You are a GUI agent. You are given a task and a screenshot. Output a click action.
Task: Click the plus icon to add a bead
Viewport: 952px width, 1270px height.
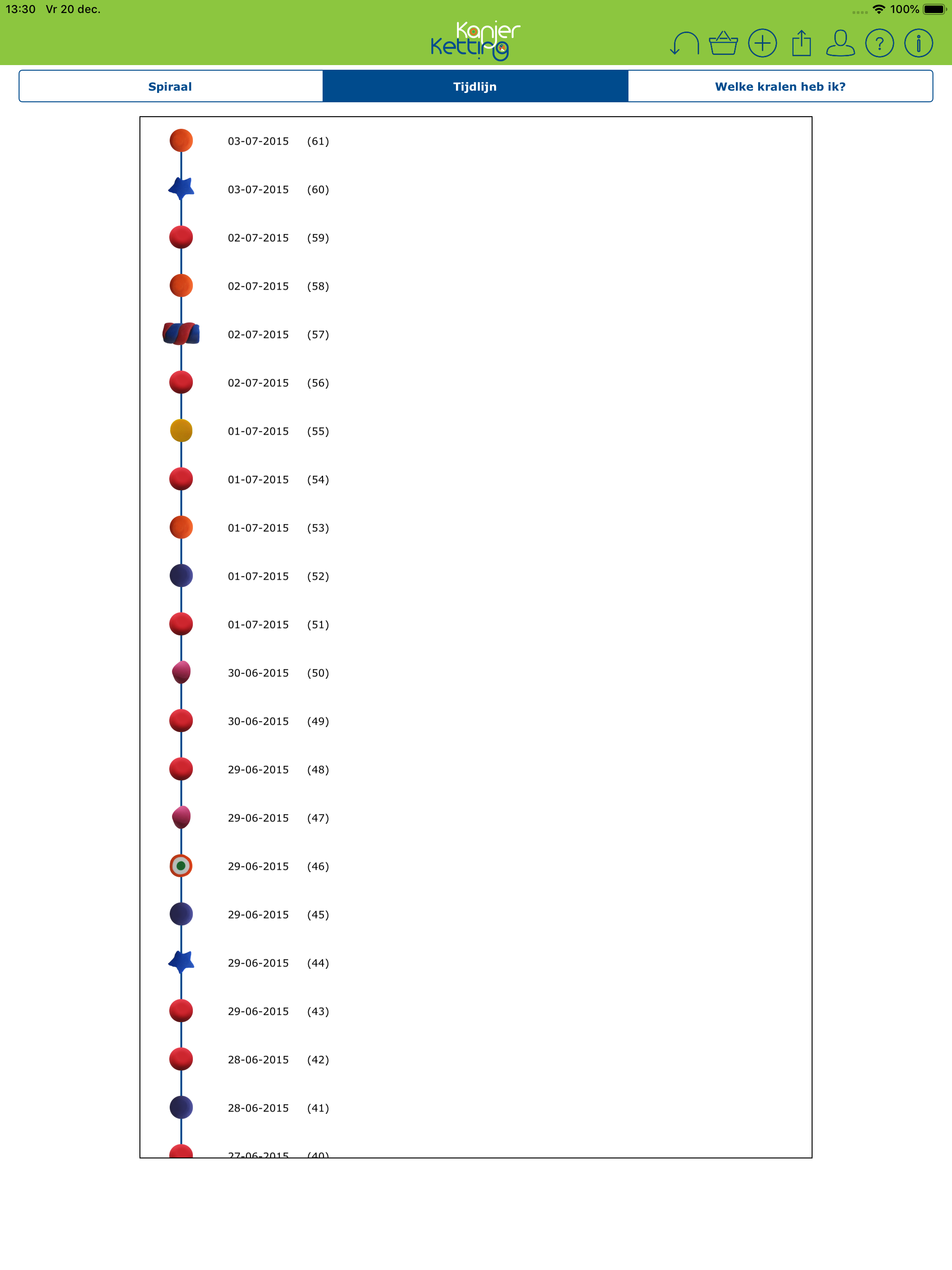[x=763, y=42]
